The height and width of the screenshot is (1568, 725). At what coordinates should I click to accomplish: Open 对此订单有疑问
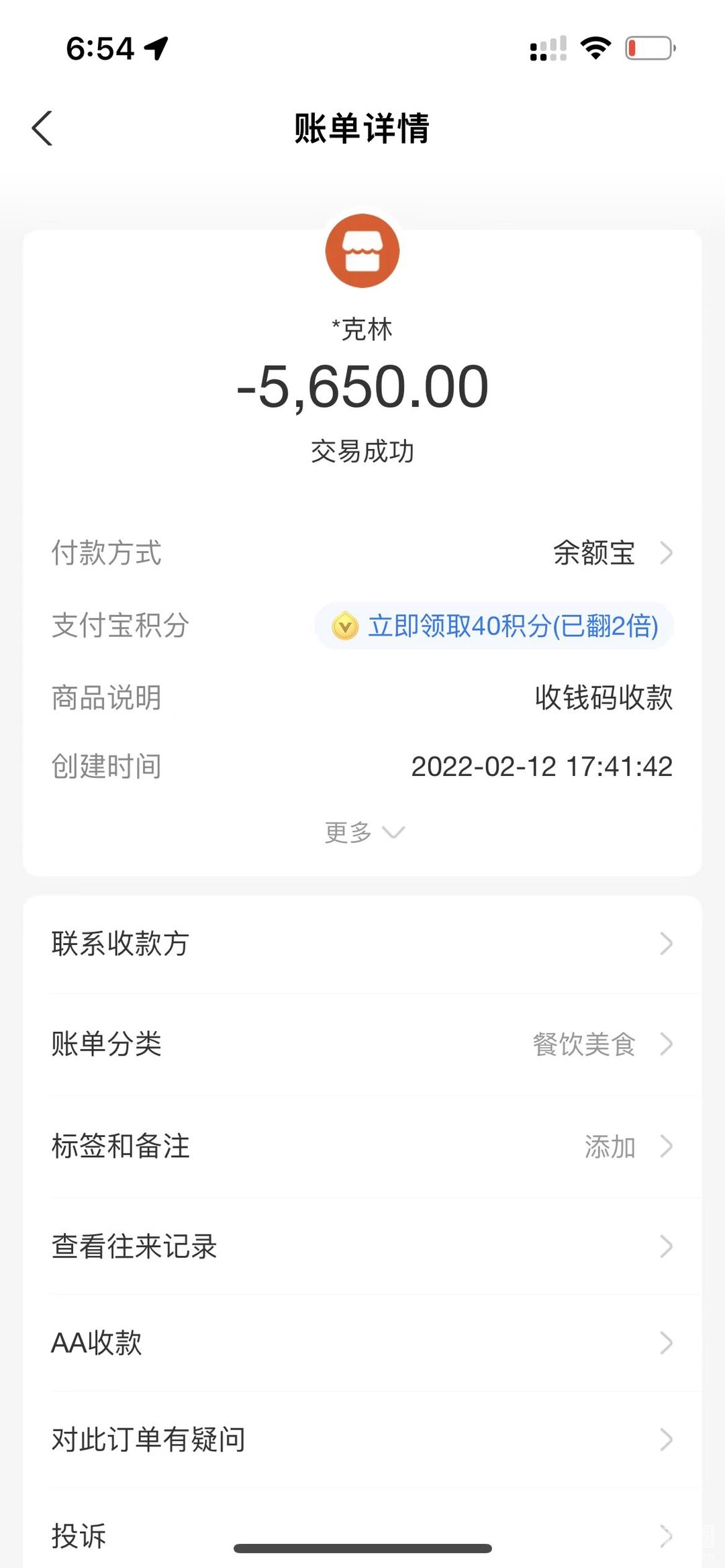coord(362,1440)
